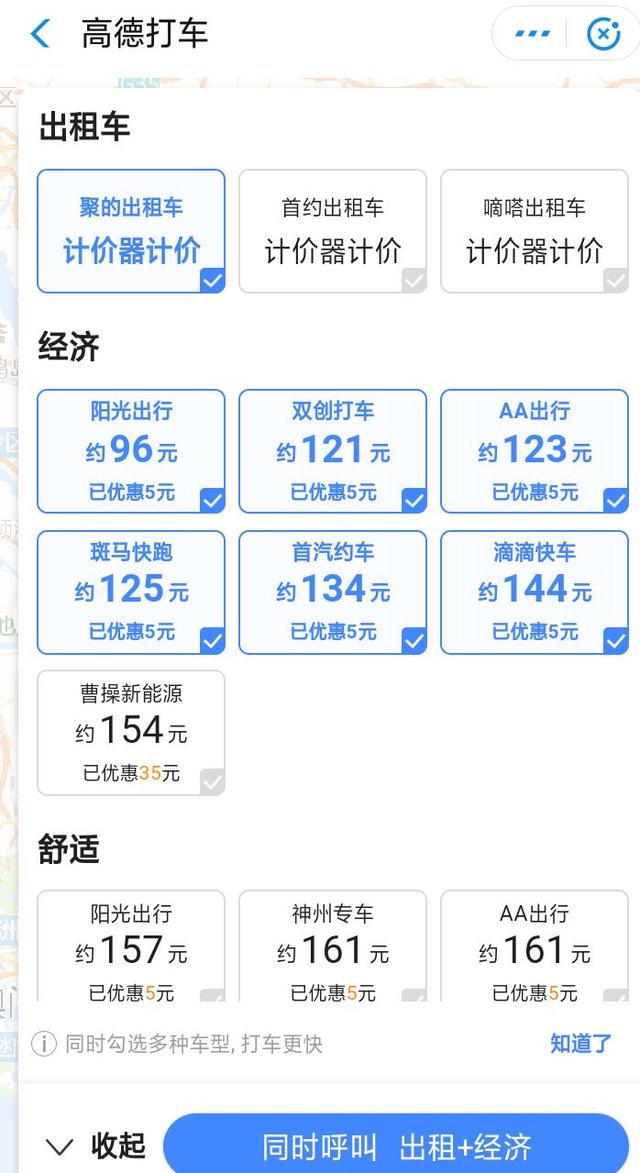Open the three-dot more menu
This screenshot has height=1173, width=640.
coord(532,34)
